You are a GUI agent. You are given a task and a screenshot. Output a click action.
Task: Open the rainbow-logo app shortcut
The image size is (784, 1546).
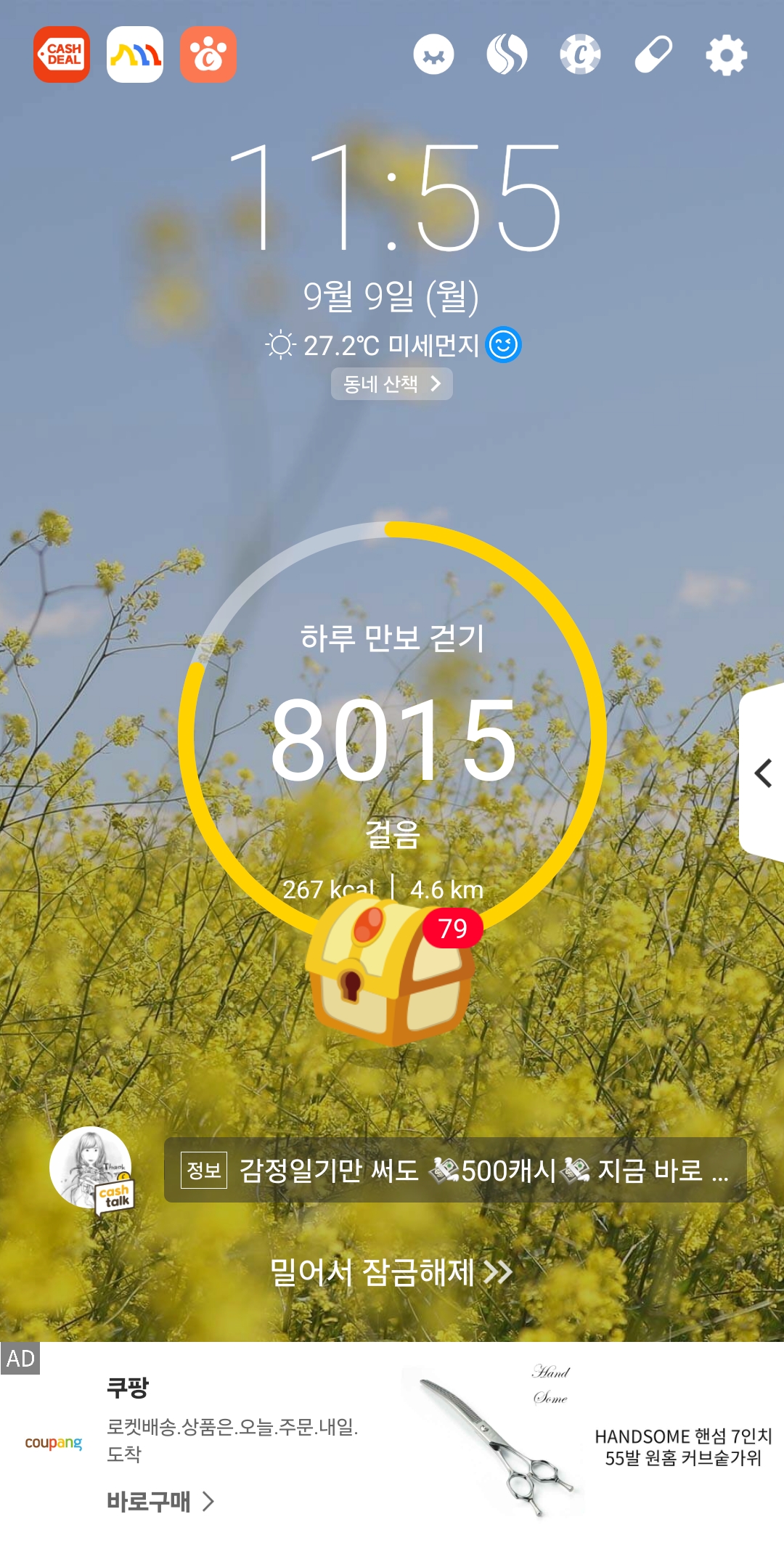point(135,54)
